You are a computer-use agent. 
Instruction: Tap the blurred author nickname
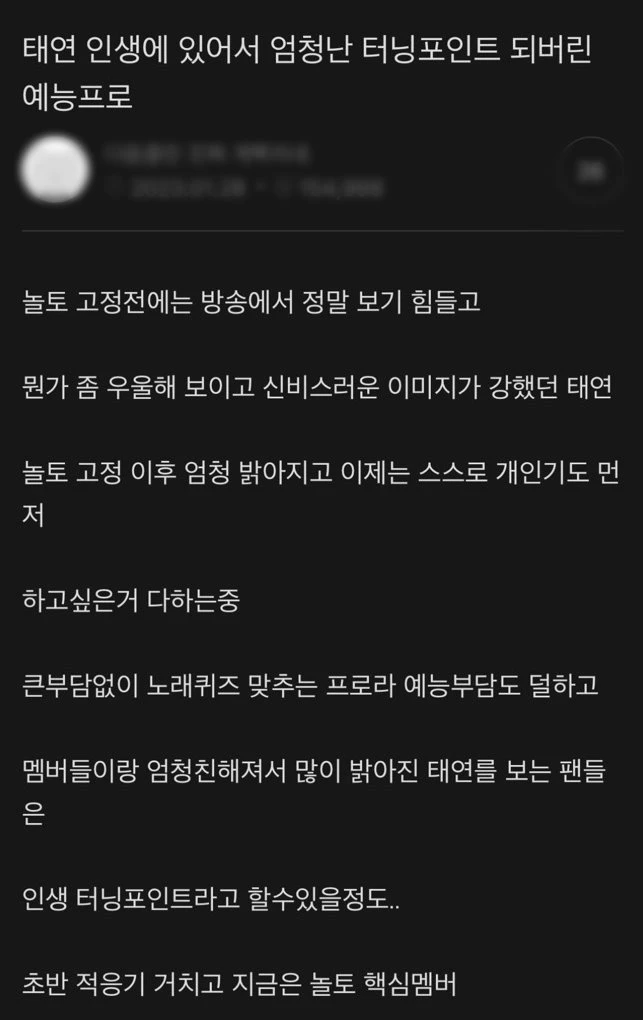[x=205, y=154]
